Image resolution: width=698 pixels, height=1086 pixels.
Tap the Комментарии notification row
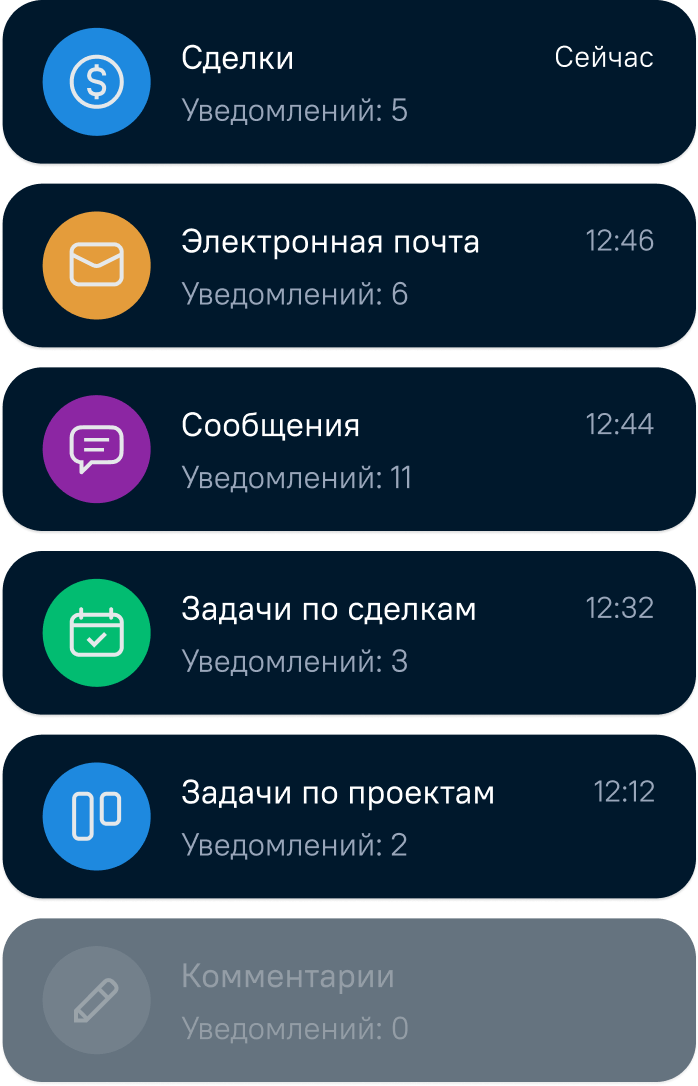[x=349, y=1002]
